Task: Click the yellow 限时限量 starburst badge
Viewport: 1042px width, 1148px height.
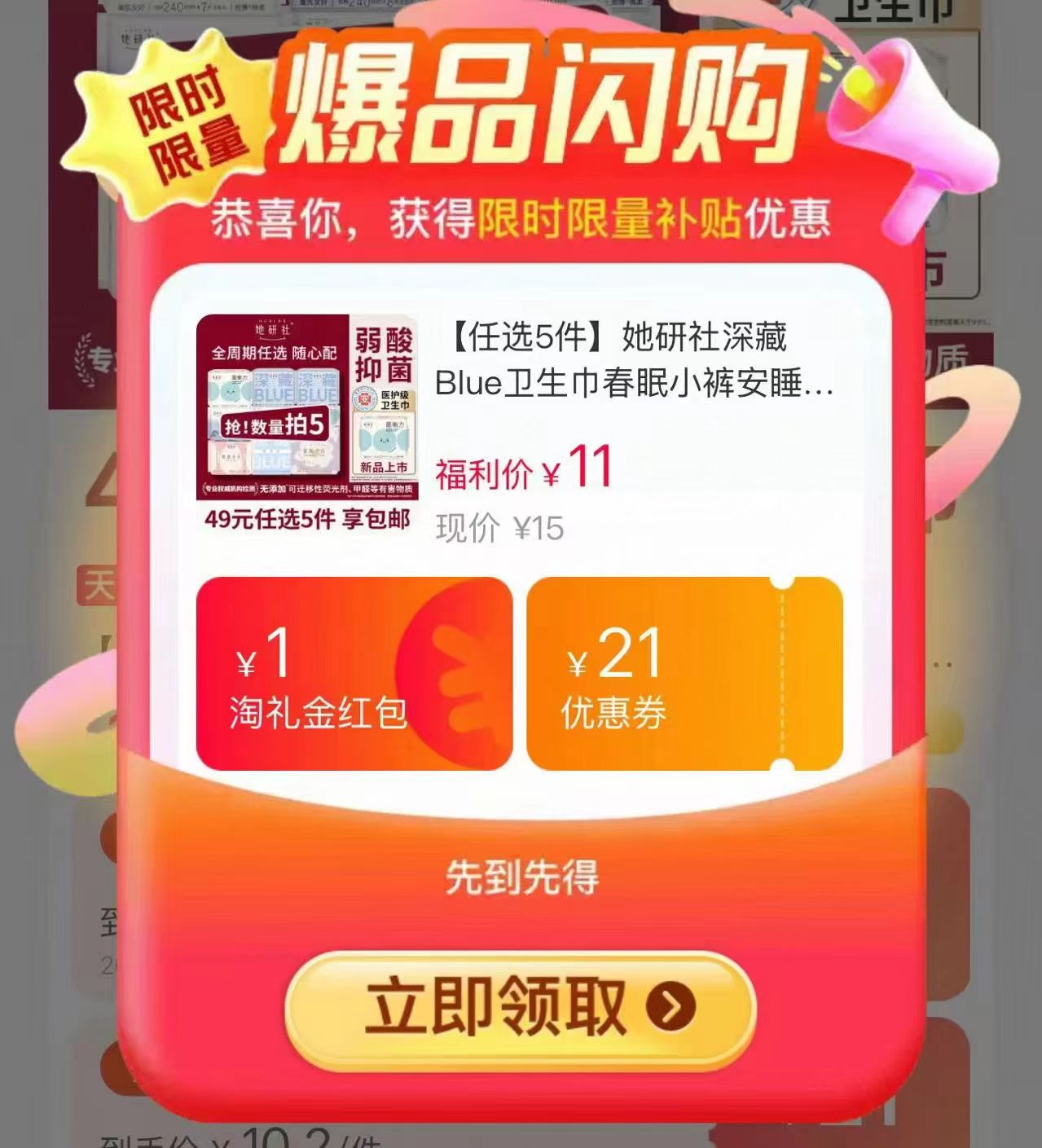Action: pyautogui.click(x=181, y=122)
